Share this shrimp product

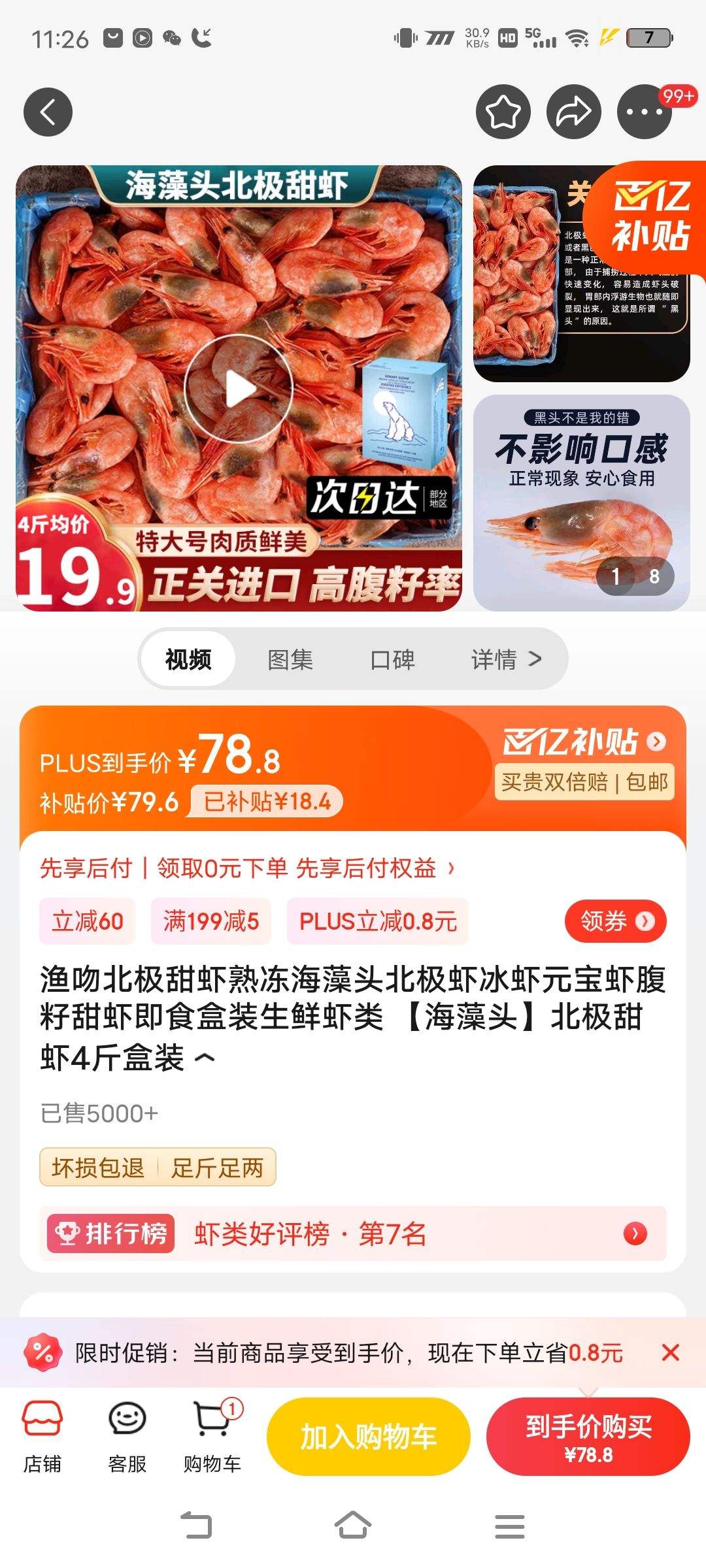(573, 112)
